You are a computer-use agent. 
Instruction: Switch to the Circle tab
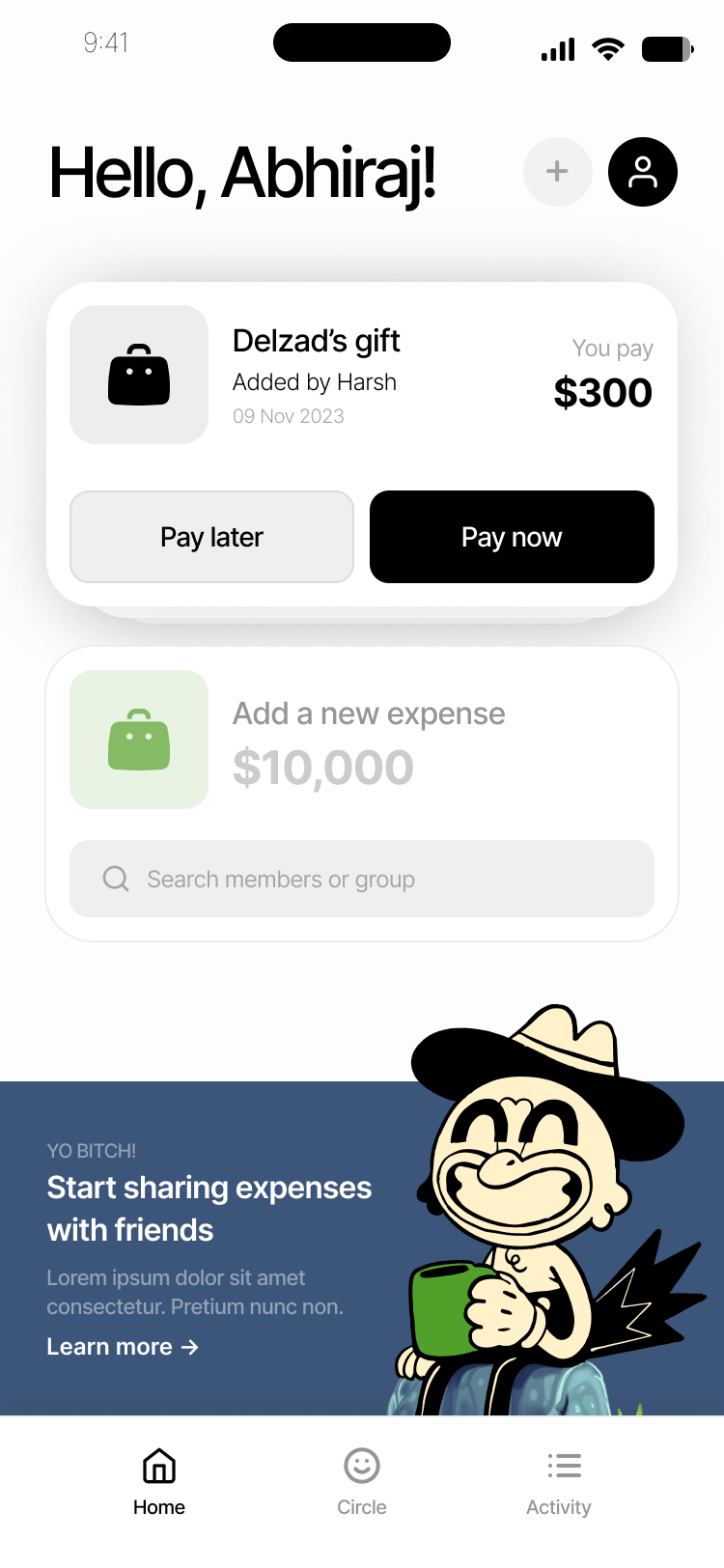click(x=362, y=1481)
